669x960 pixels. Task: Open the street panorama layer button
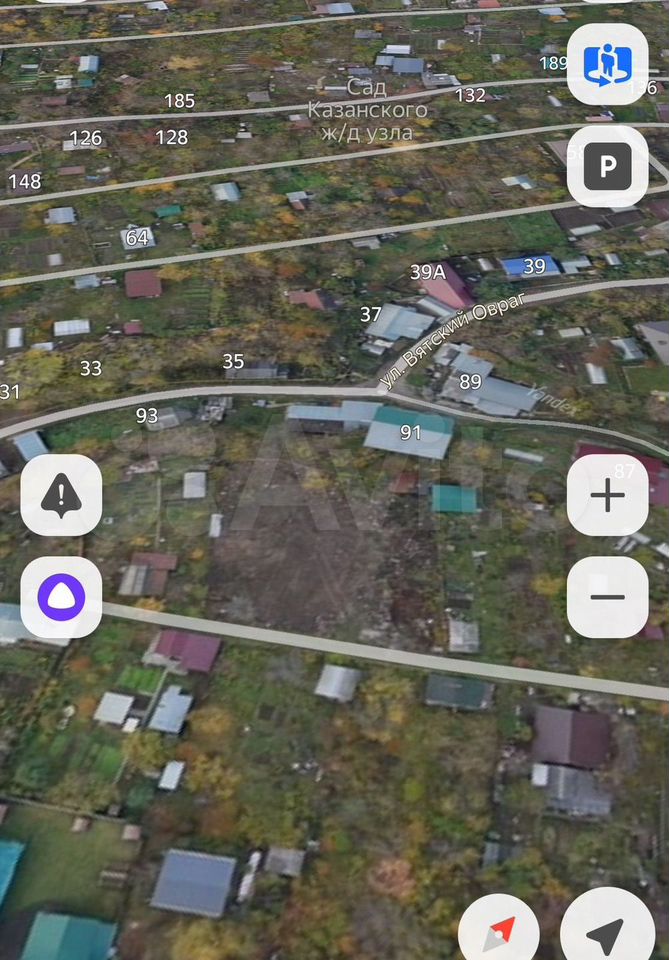pyautogui.click(x=608, y=64)
